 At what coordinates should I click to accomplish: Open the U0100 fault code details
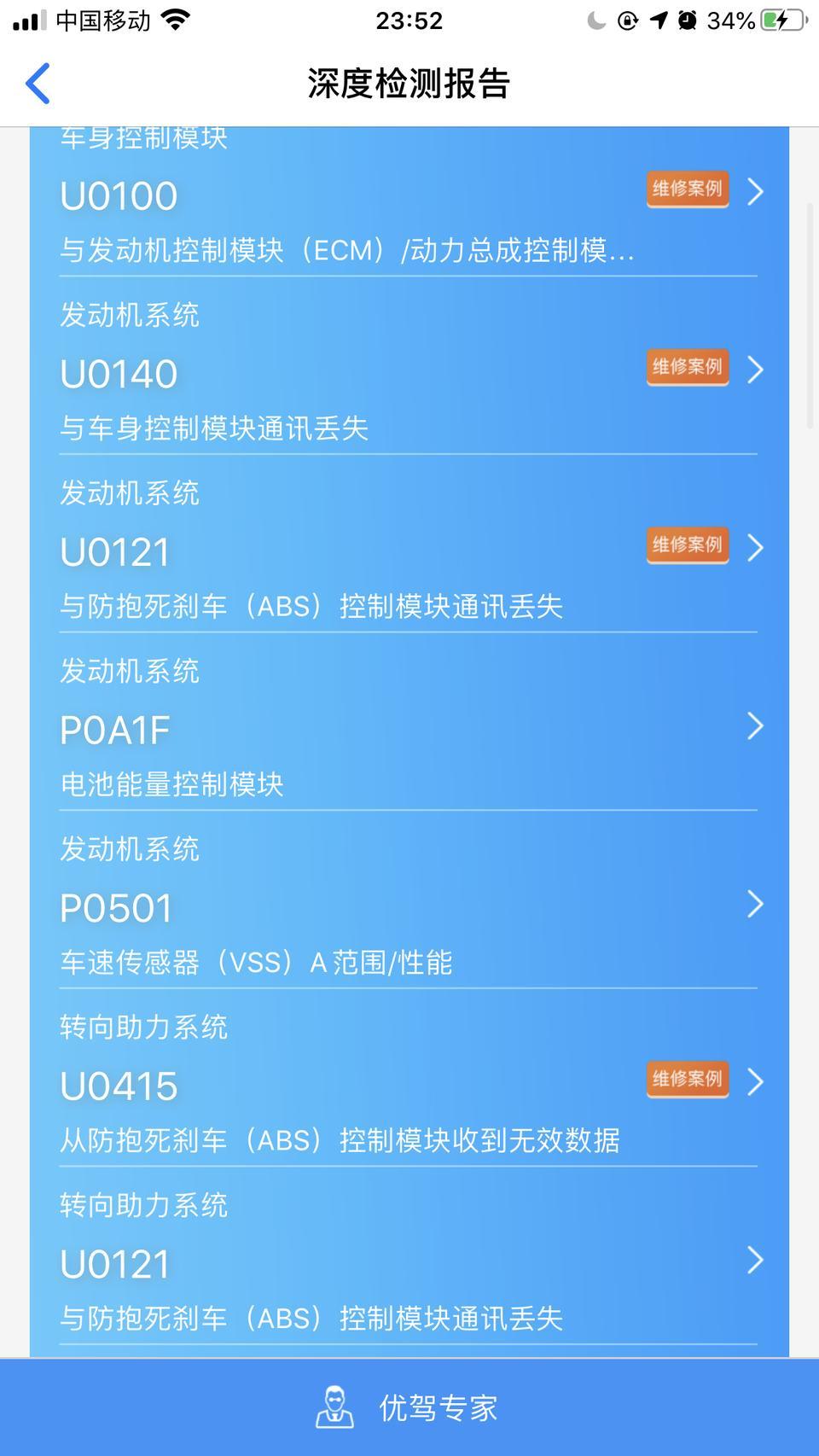point(408,202)
